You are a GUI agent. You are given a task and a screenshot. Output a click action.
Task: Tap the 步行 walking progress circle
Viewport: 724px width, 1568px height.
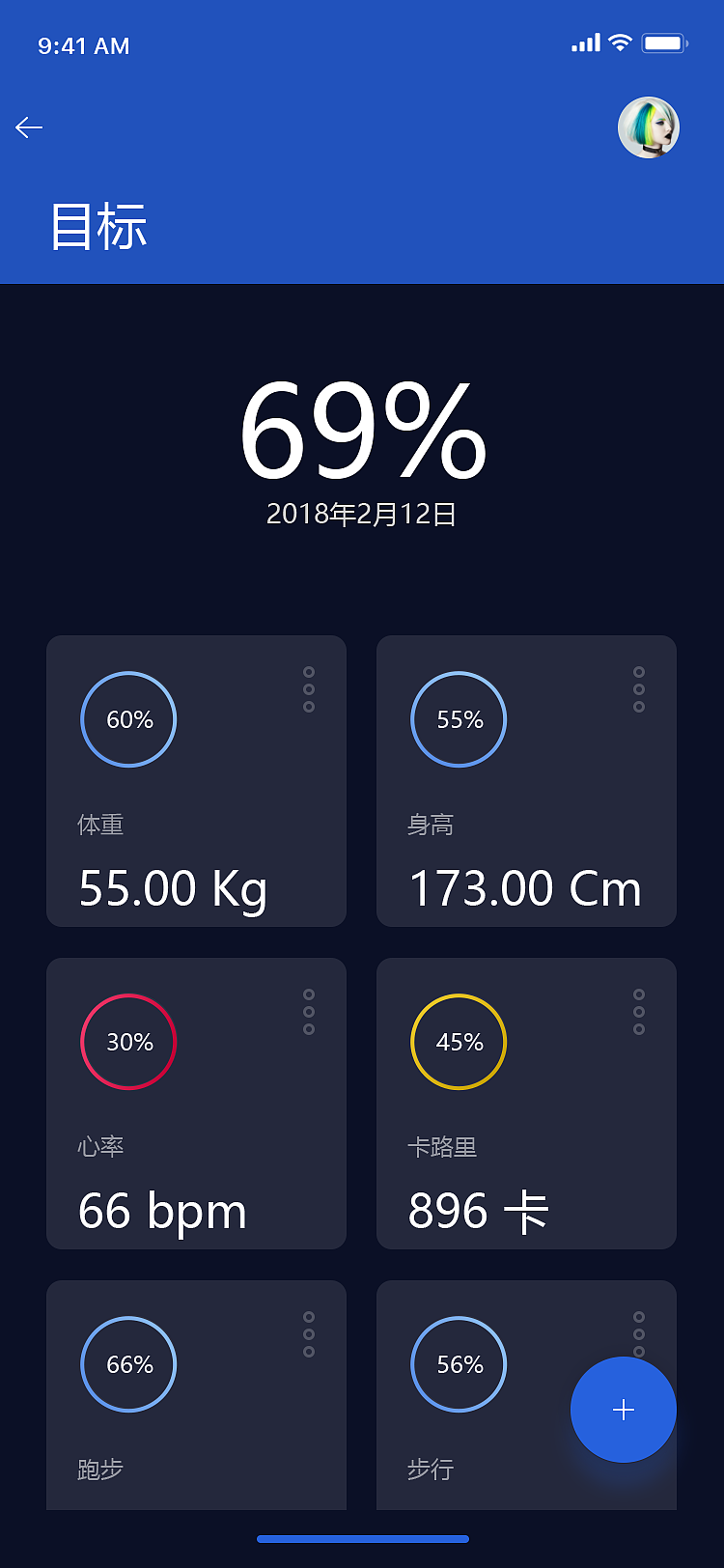click(x=459, y=1364)
